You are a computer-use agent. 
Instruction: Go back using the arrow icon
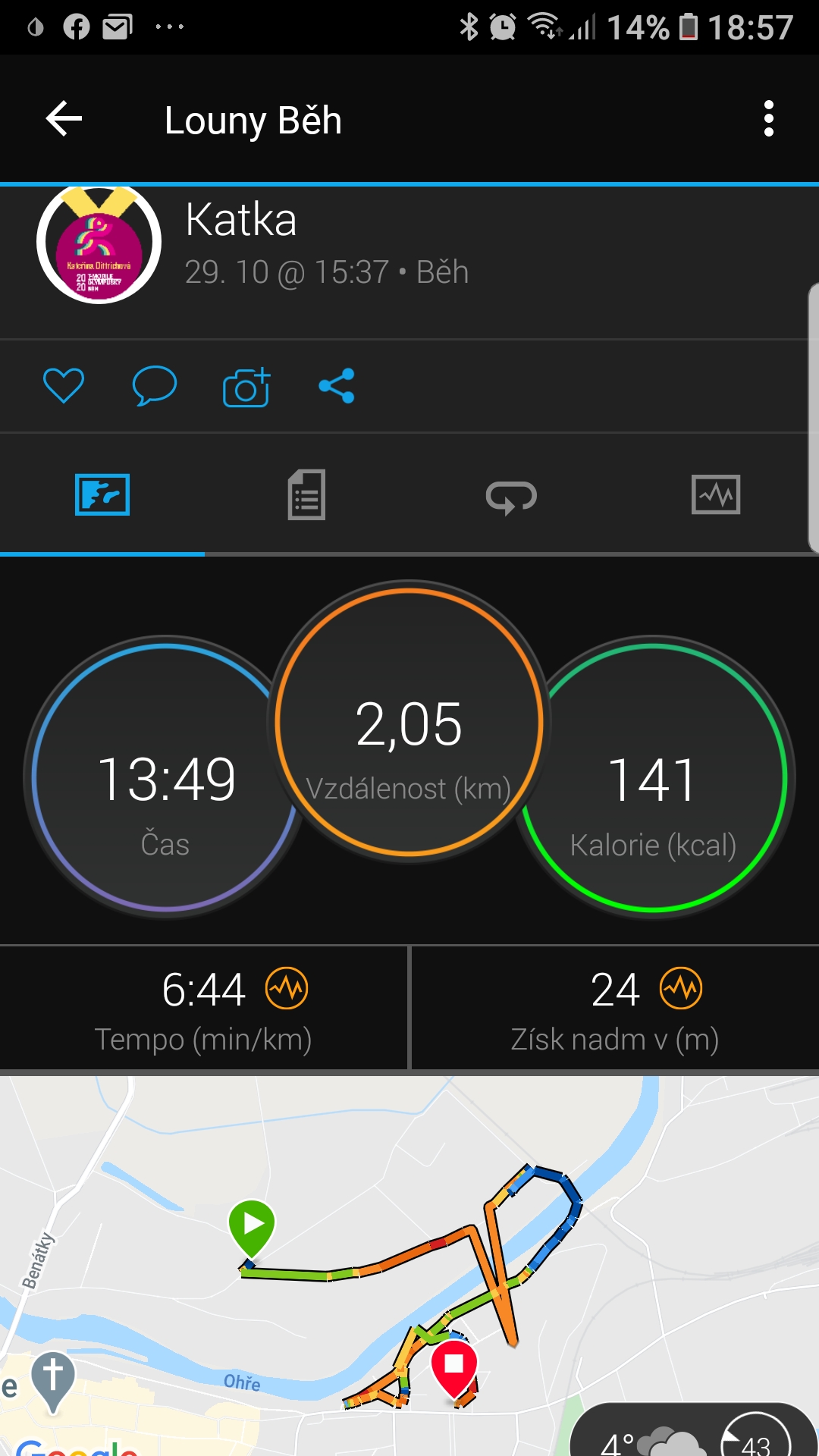(64, 119)
